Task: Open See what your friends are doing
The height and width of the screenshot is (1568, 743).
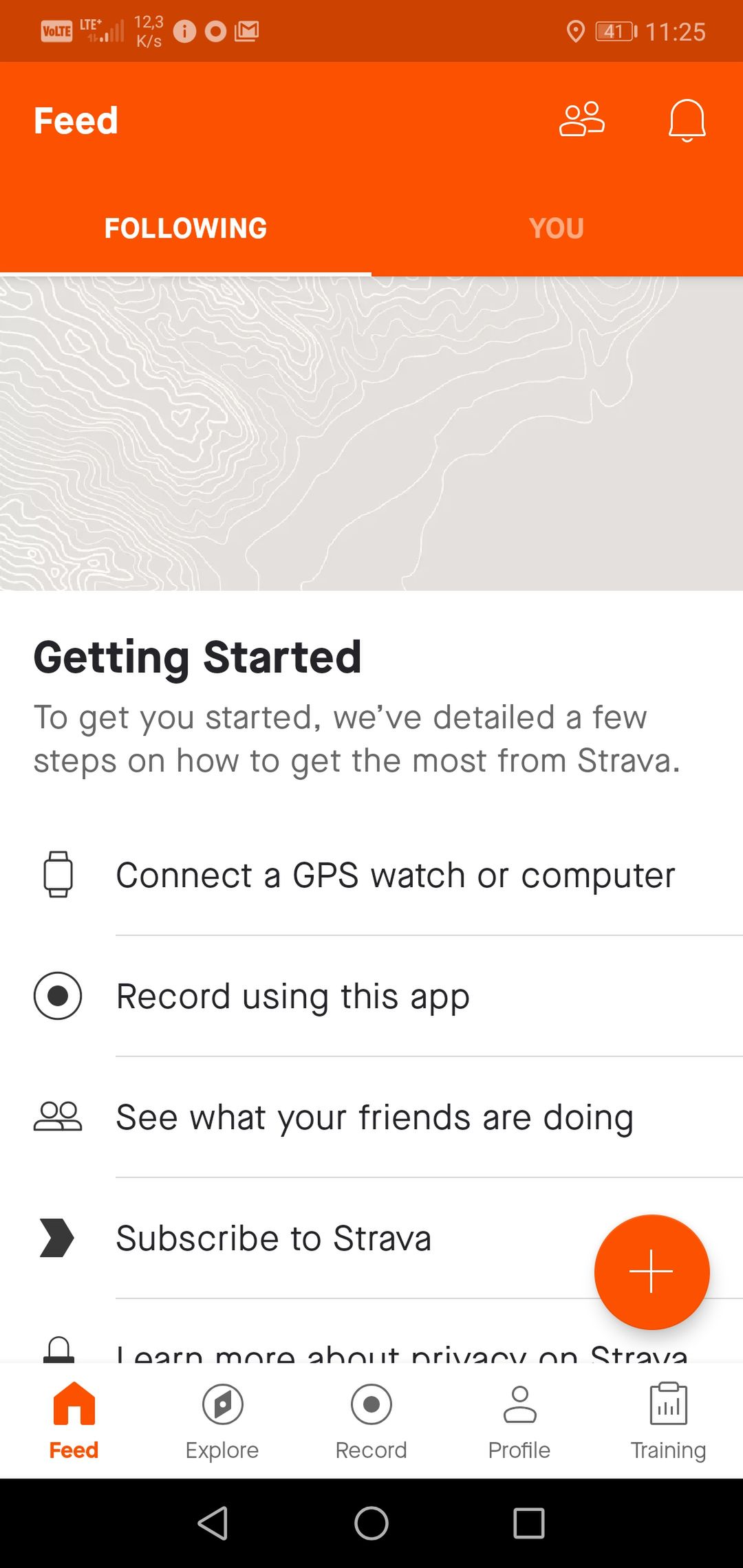Action: click(371, 1117)
